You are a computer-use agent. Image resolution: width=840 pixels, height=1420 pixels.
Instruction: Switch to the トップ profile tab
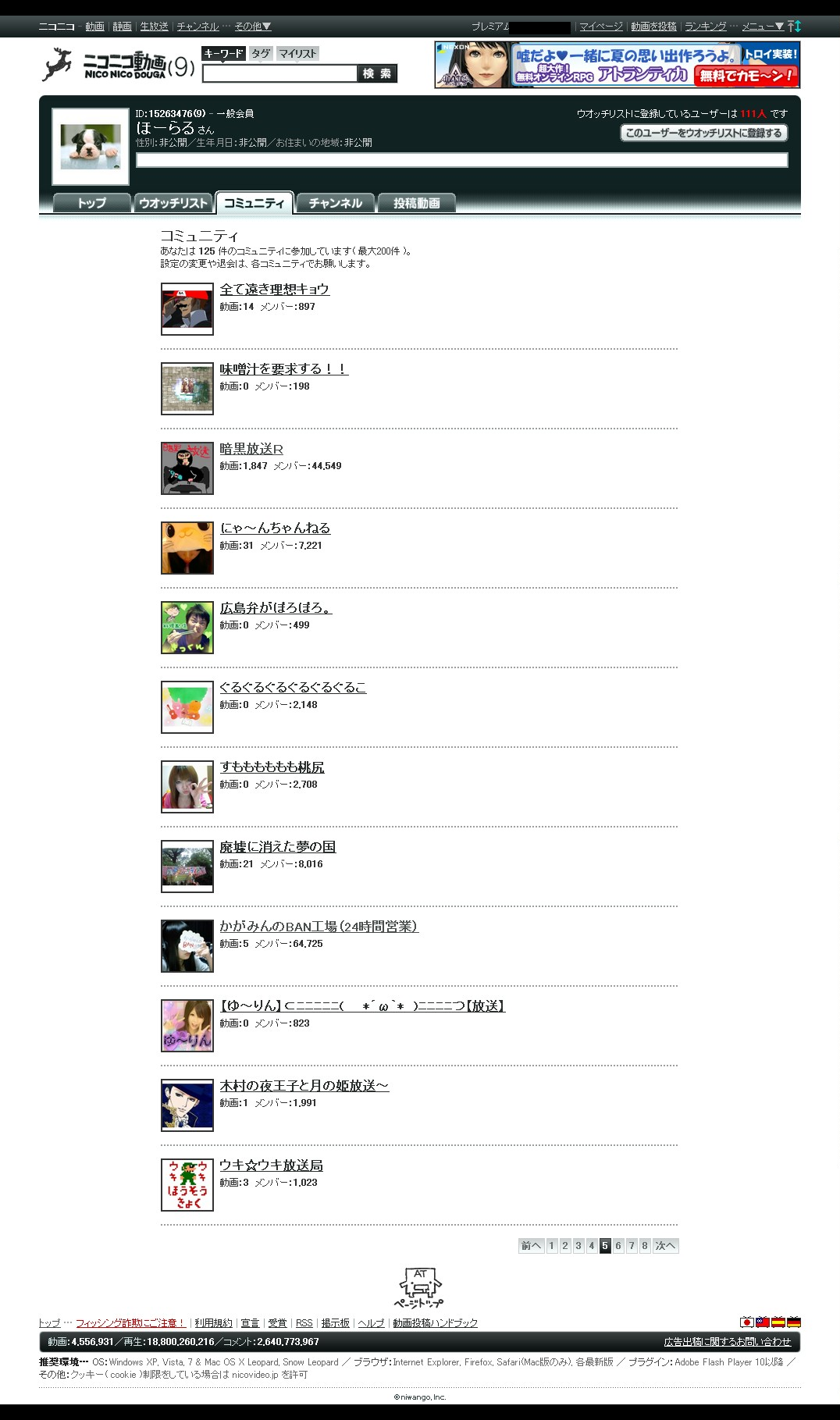click(91, 203)
